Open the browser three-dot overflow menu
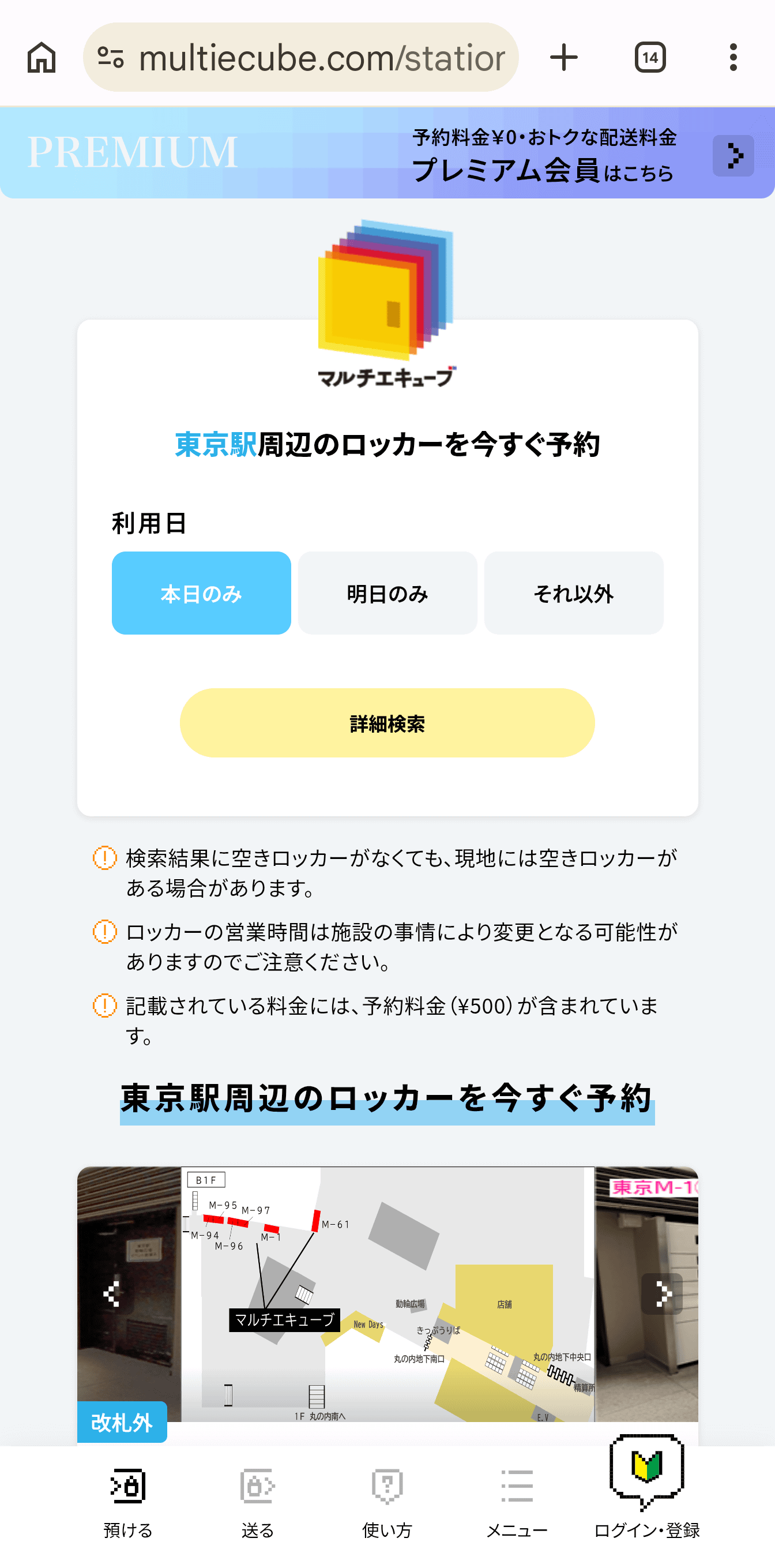 click(x=735, y=57)
